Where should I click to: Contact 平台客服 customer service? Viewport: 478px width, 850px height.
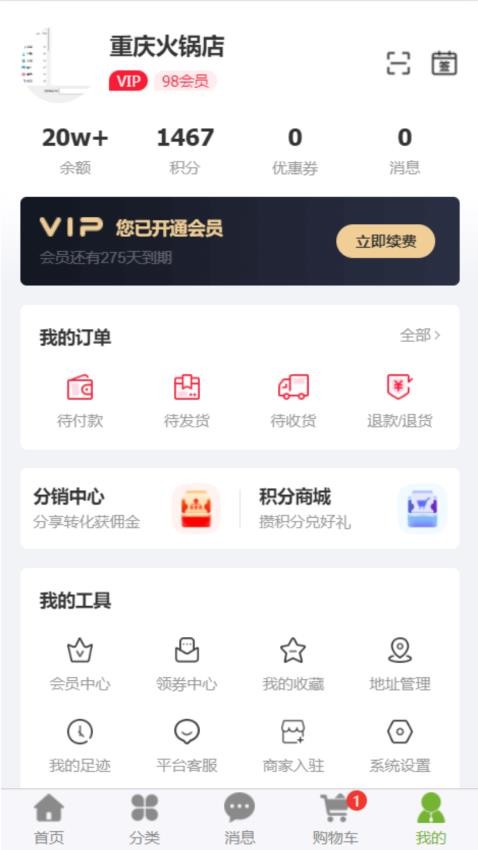187,746
